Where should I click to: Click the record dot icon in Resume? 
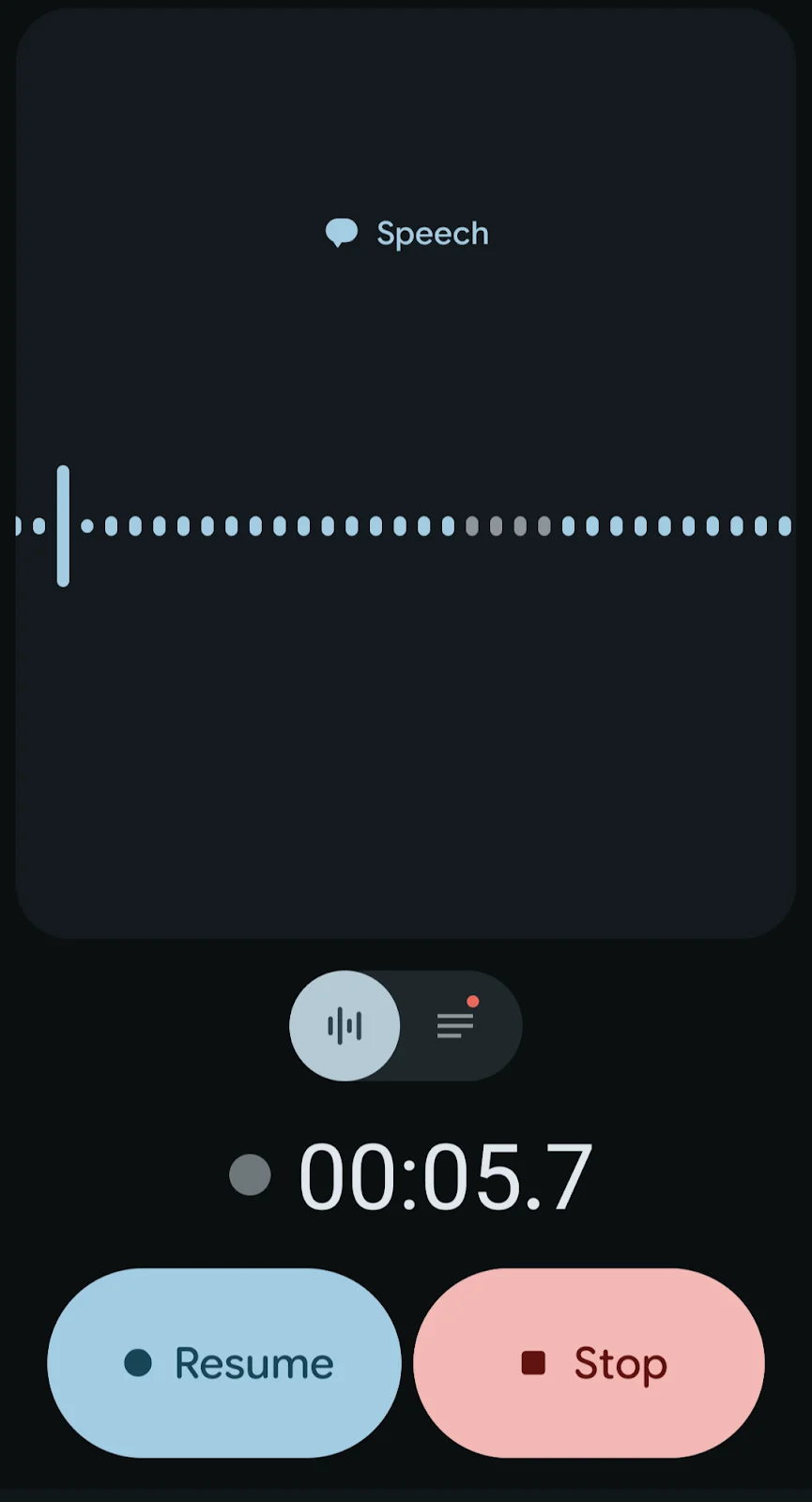(138, 1362)
